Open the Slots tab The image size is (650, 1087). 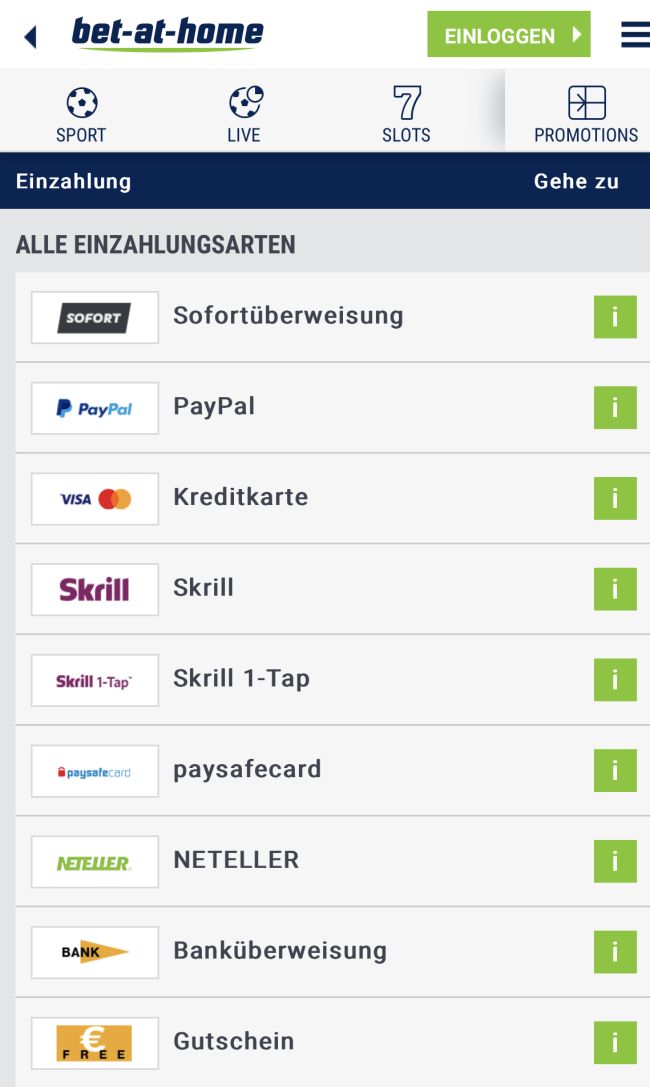[x=406, y=115]
